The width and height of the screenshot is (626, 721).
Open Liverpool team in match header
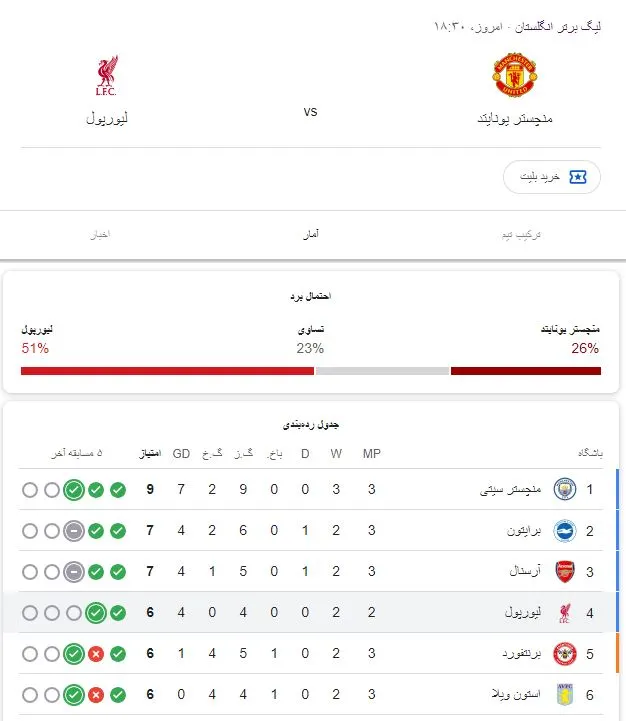click(x=106, y=90)
